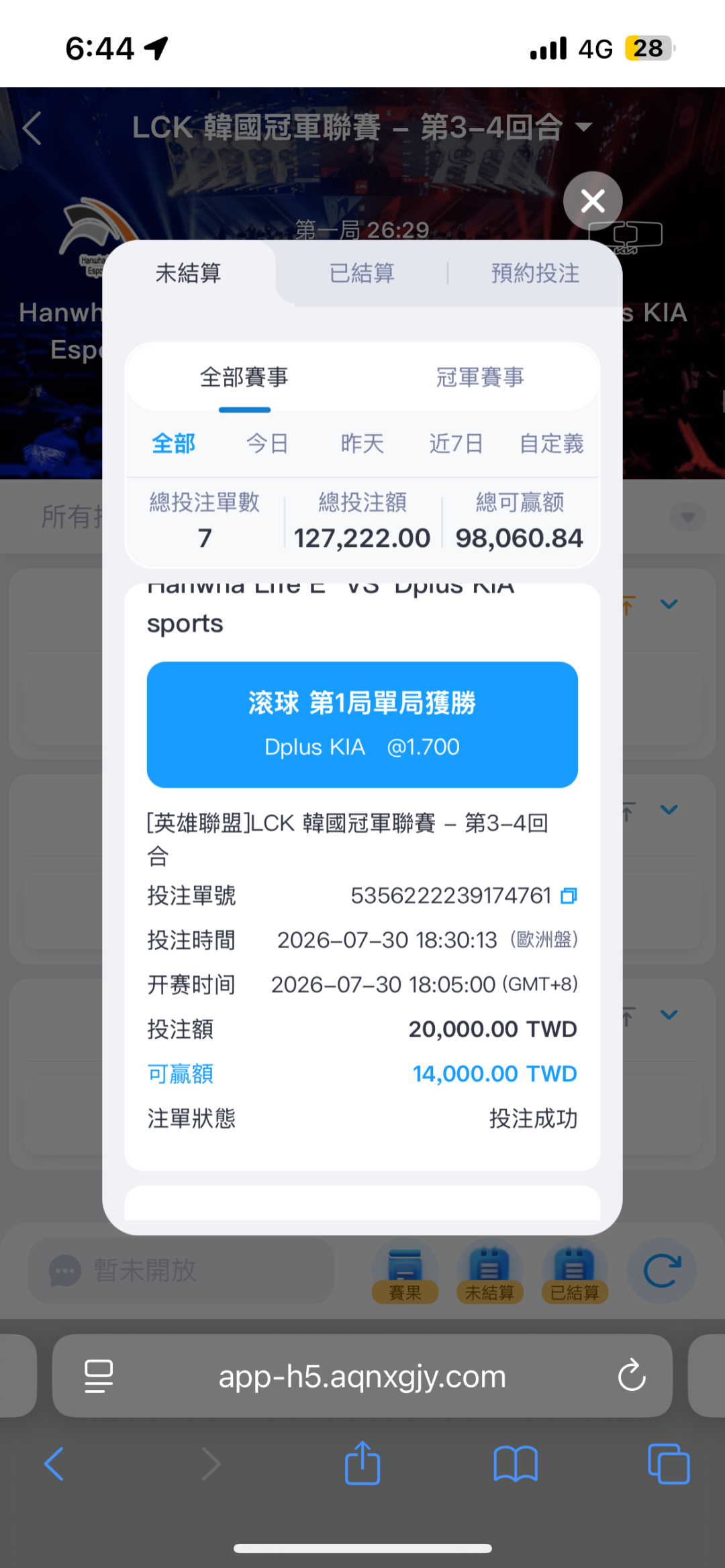Open Safari tabs overview
The width and height of the screenshot is (725, 1568).
pyautogui.click(x=669, y=1463)
